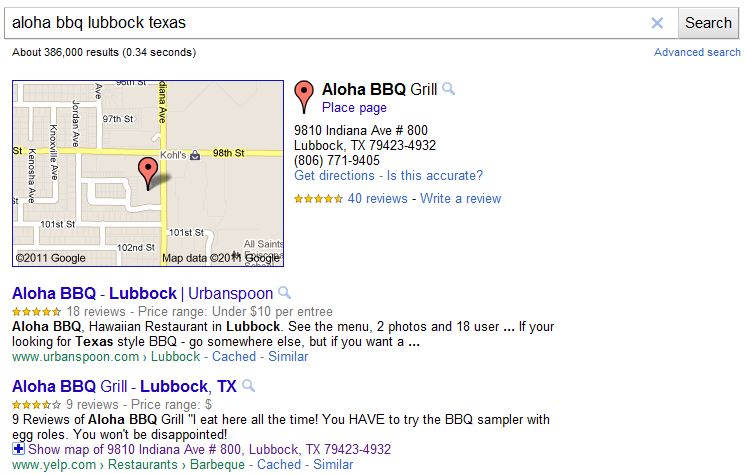The height and width of the screenshot is (474, 746).
Task: Show map of 9810 Indiana Ave
Action: pyautogui.click(x=209, y=450)
